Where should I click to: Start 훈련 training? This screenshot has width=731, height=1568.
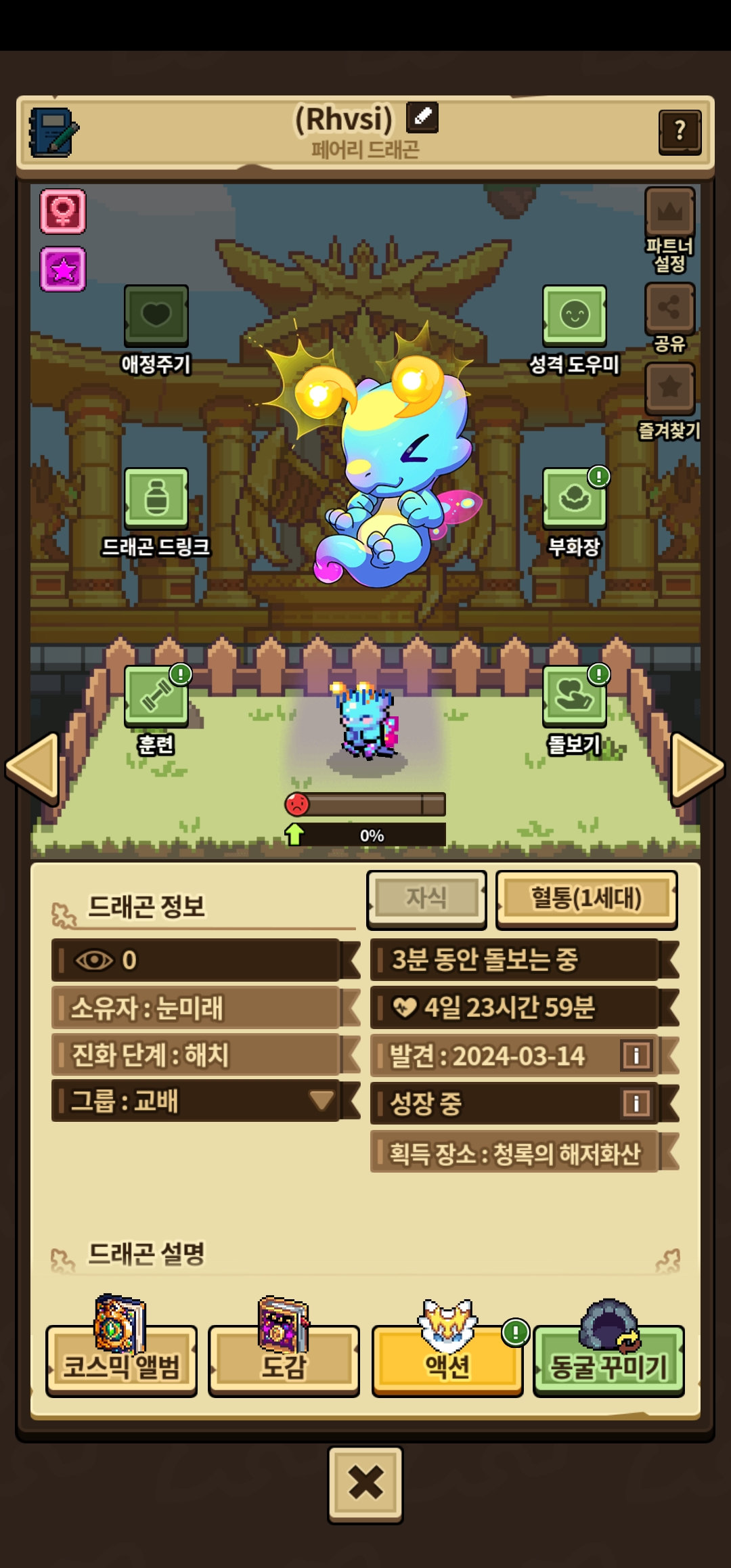click(x=156, y=697)
